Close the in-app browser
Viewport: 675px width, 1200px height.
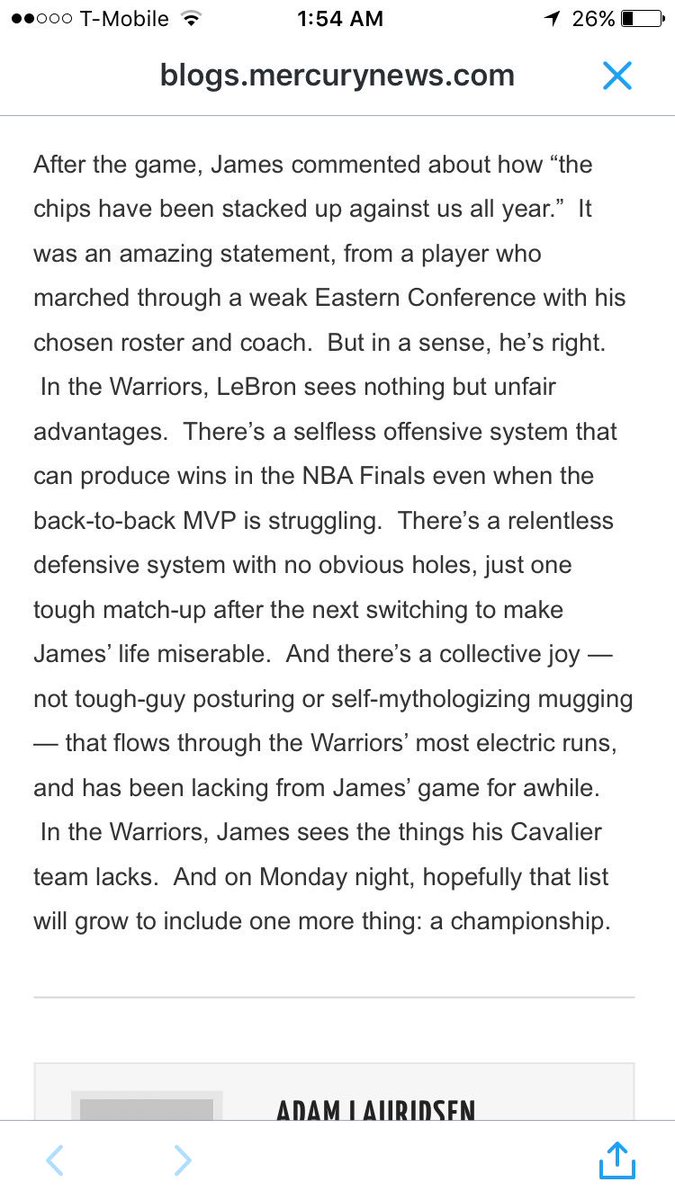point(617,75)
